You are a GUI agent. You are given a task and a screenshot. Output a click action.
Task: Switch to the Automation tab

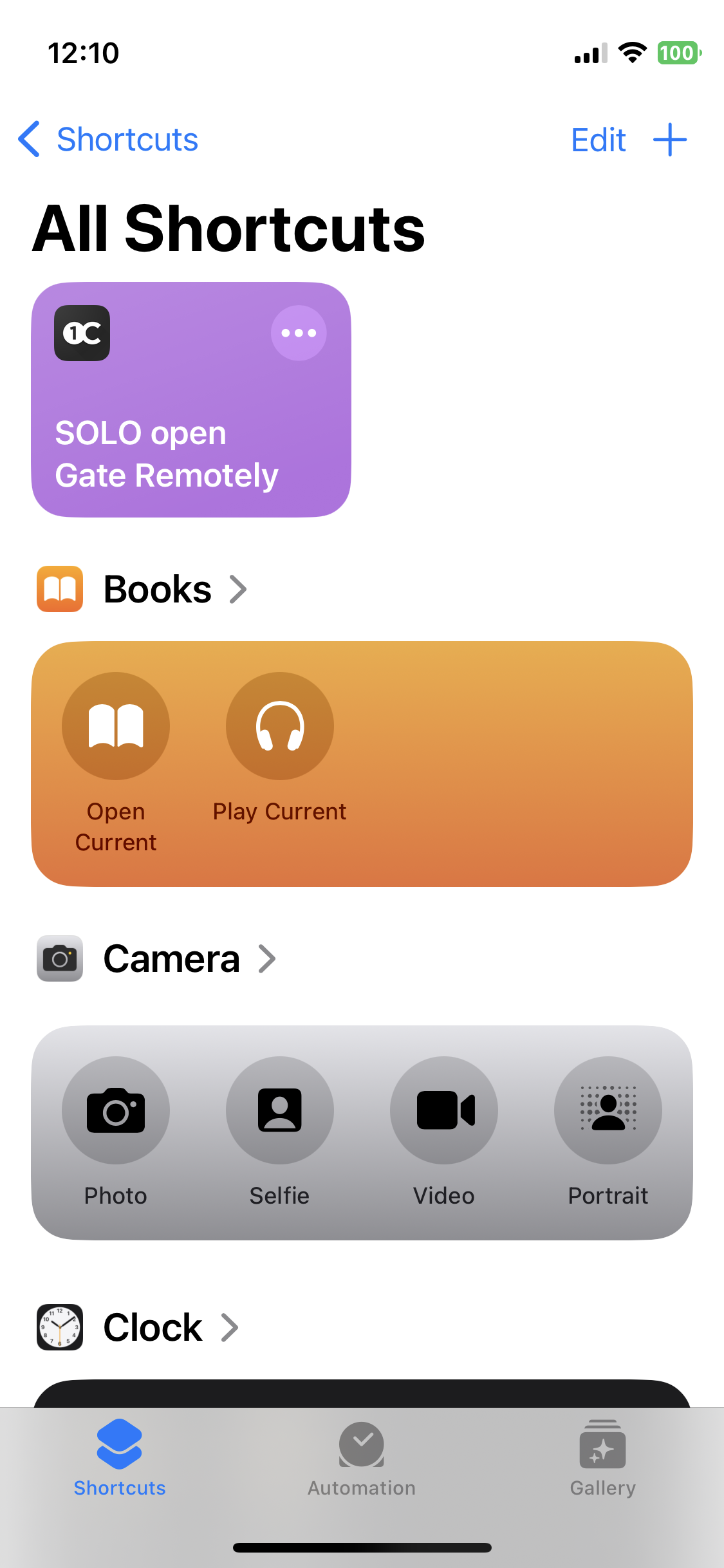(362, 1459)
